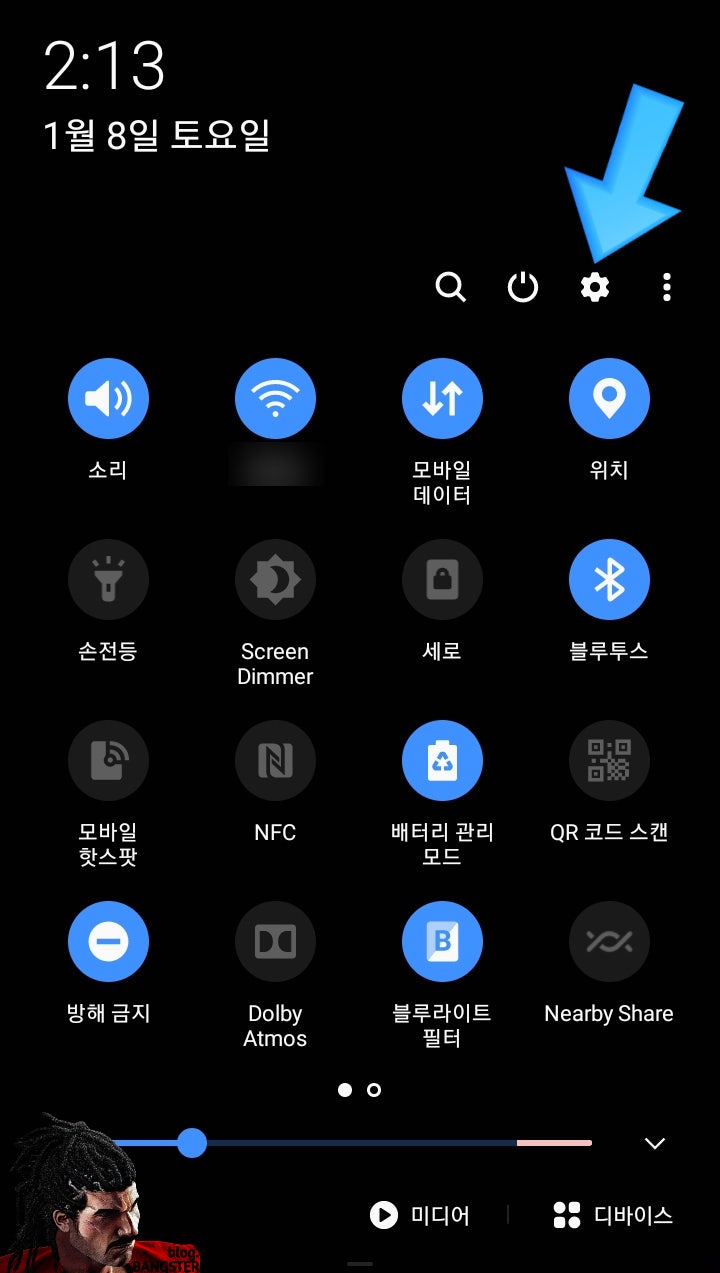Toggle 블루투스 off

tap(609, 579)
